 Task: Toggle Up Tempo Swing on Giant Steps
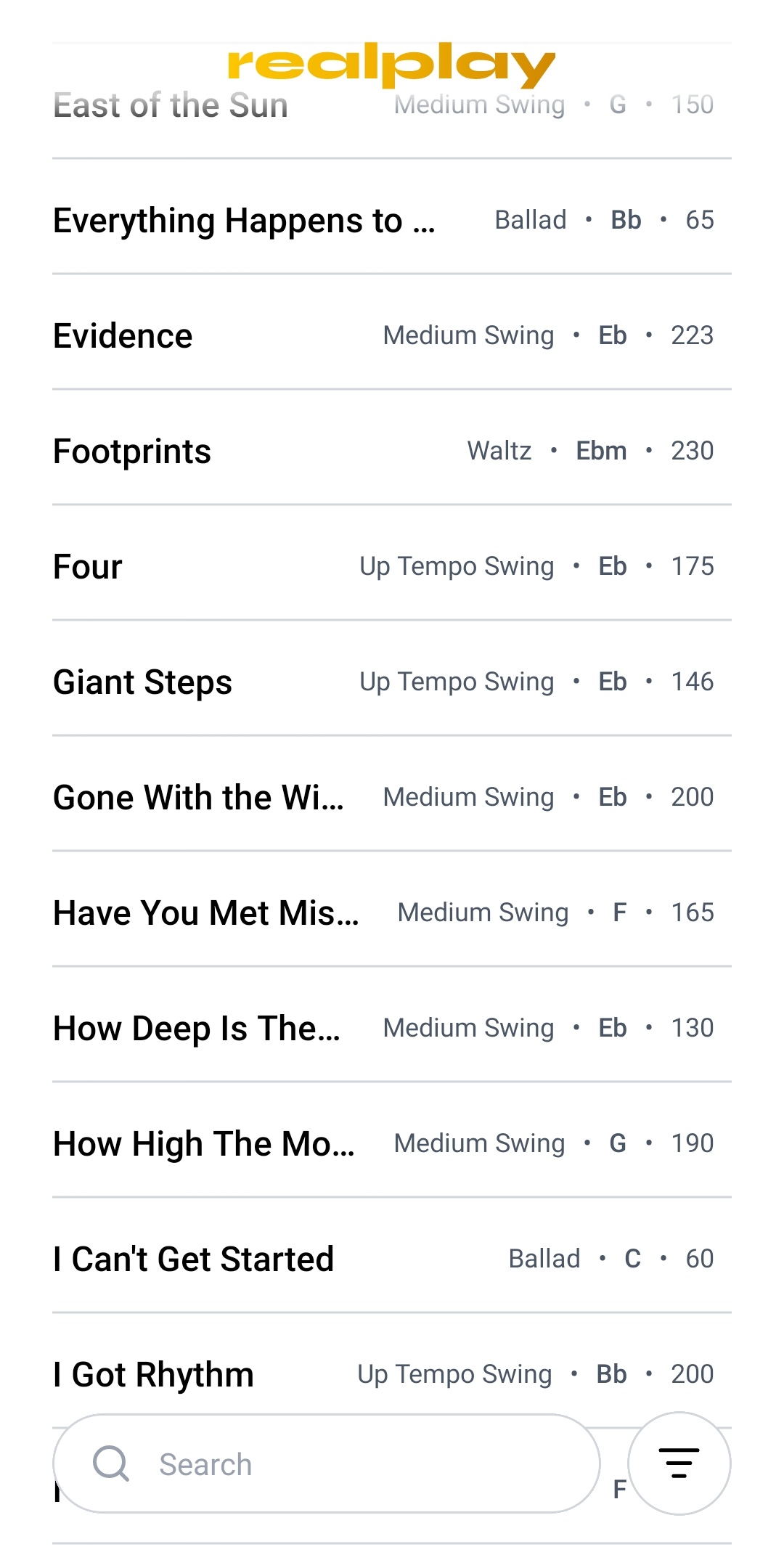(x=457, y=681)
